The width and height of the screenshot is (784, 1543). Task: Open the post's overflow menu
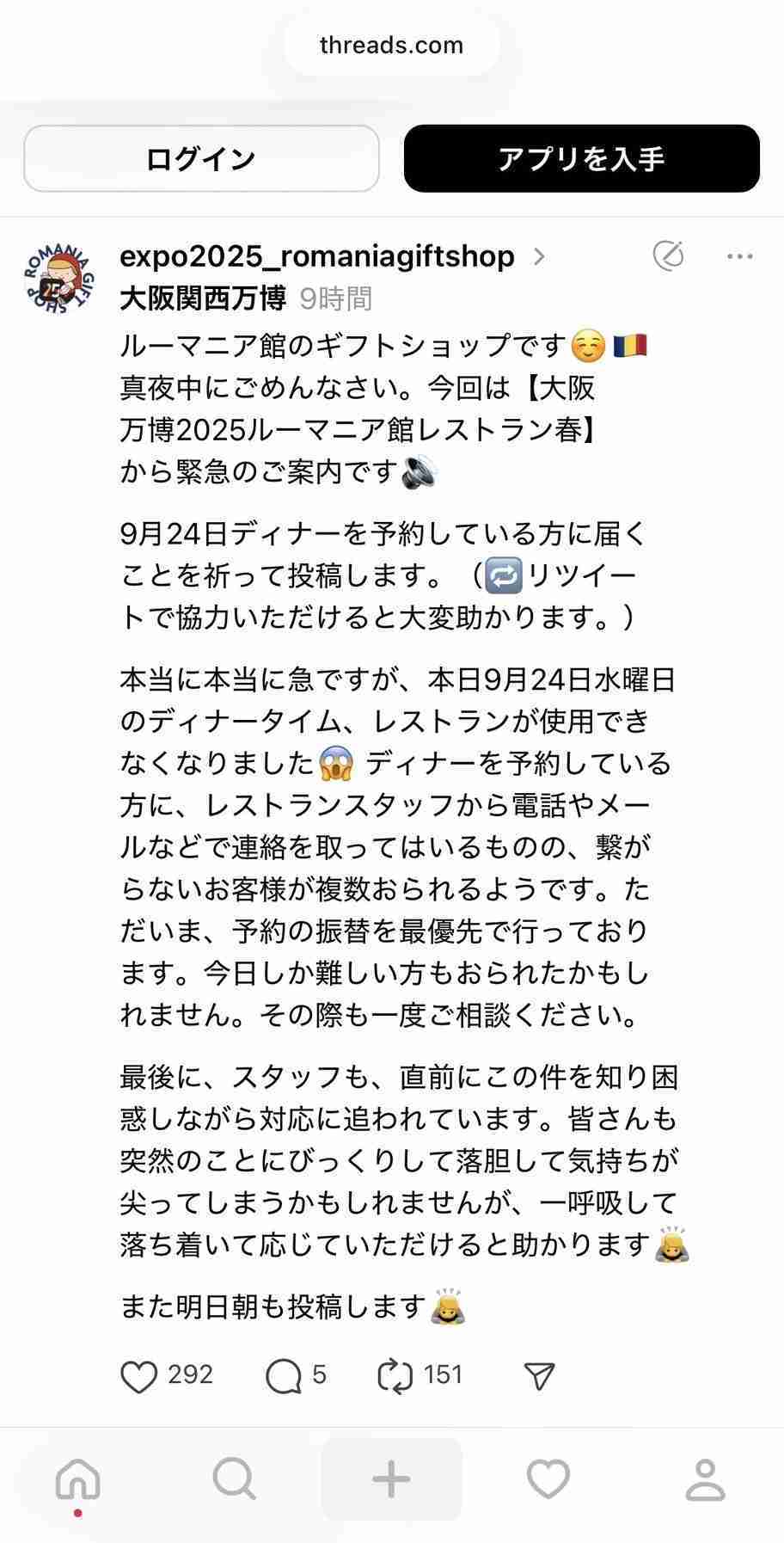739,256
